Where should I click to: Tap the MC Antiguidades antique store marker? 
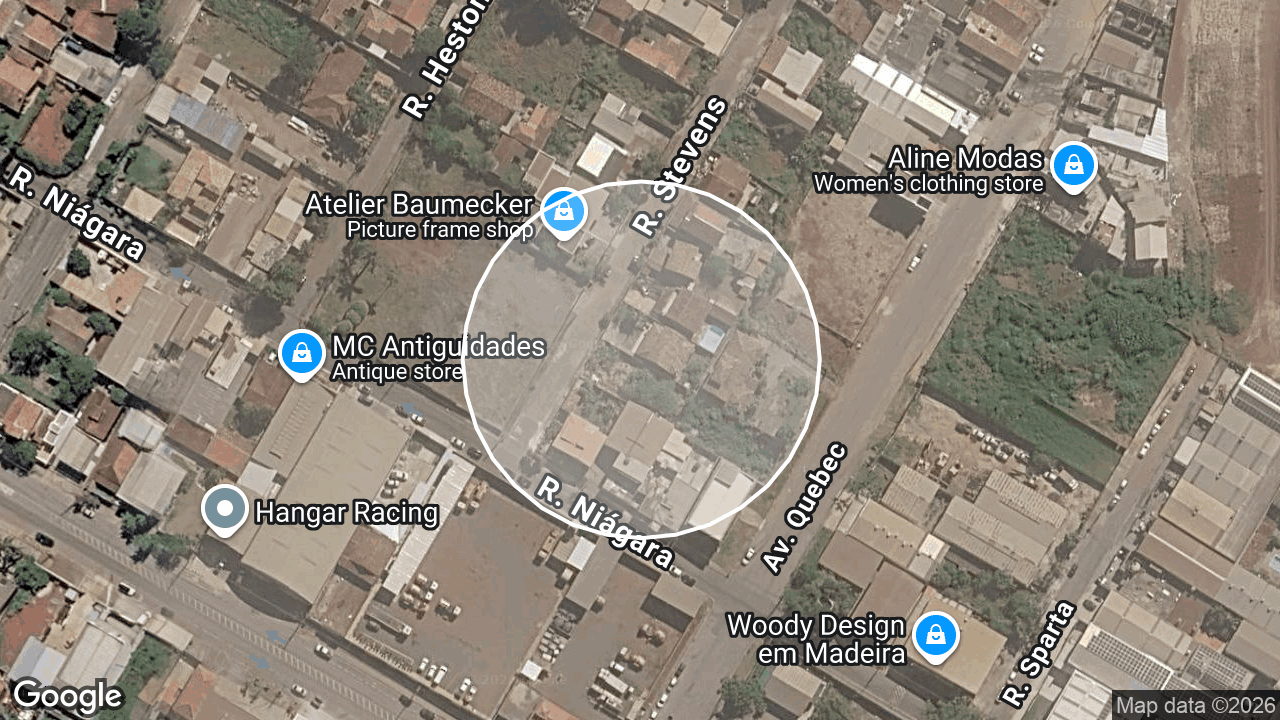tap(301, 355)
